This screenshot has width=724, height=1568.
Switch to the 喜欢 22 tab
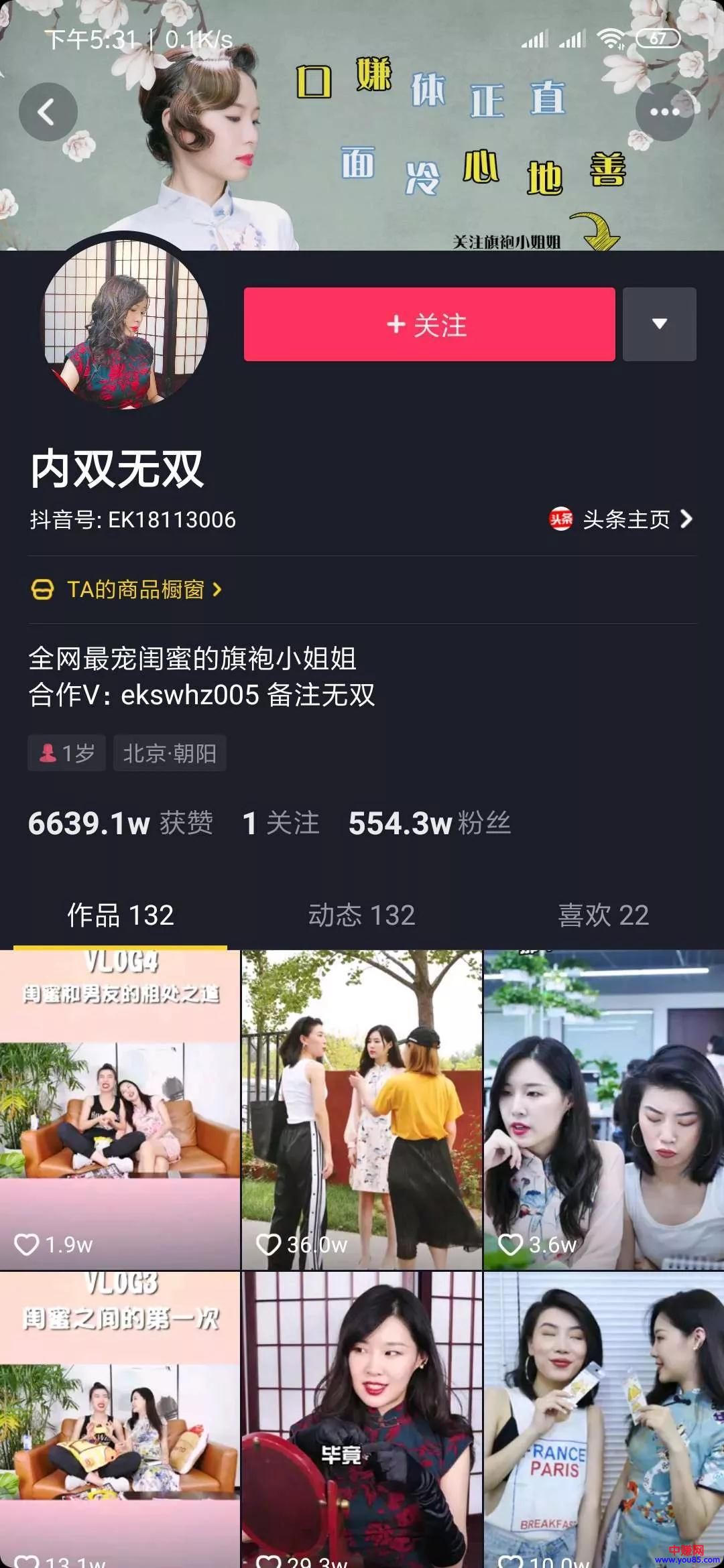point(603,915)
